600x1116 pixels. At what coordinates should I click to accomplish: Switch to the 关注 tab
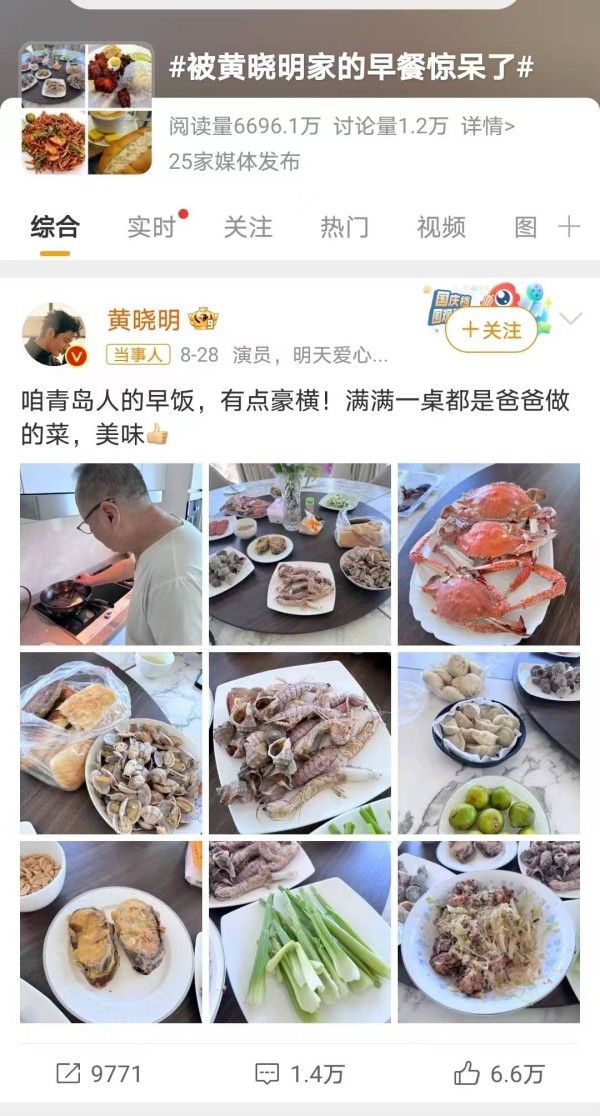coord(248,227)
